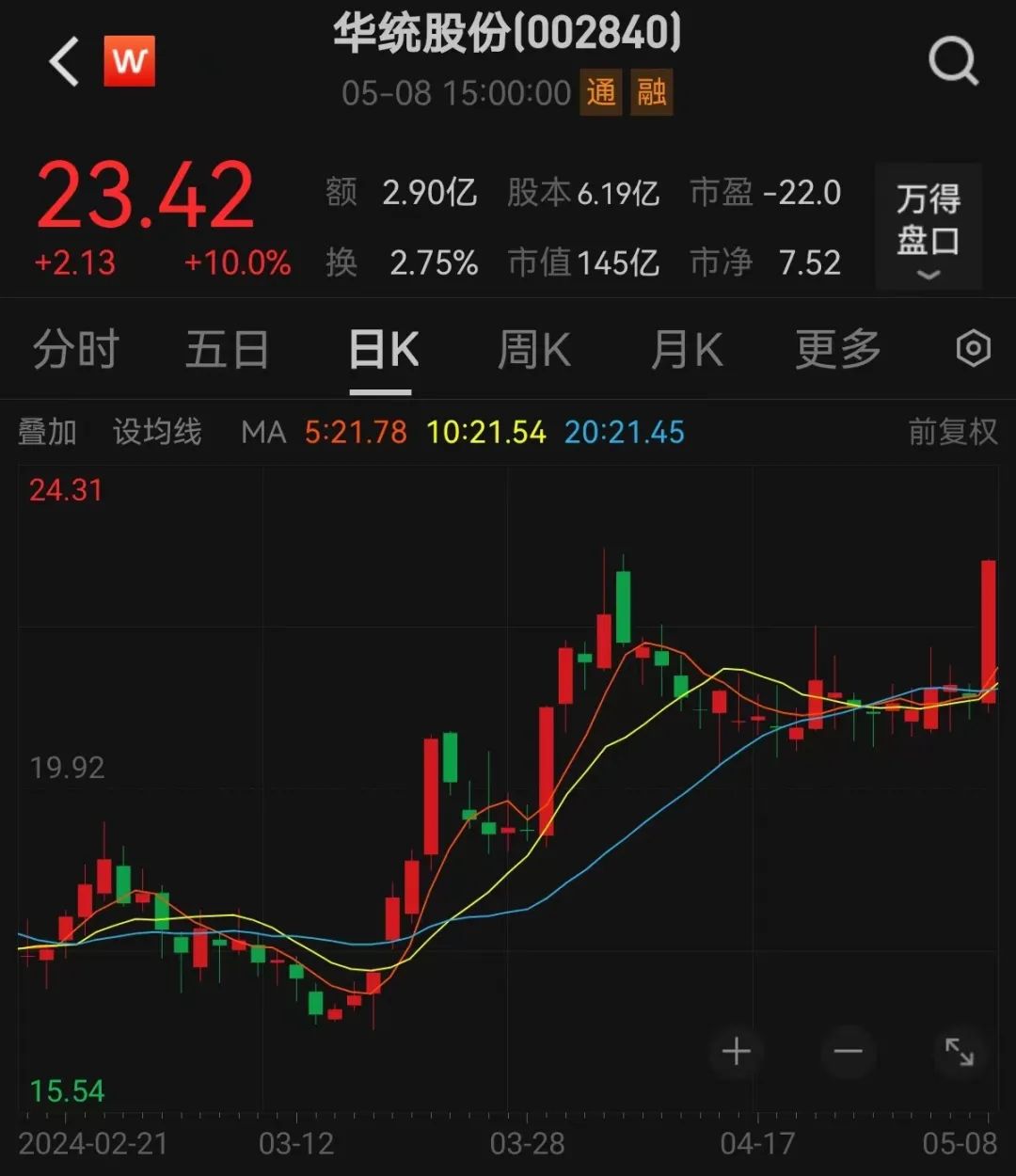Go back using the arrow
The width and height of the screenshot is (1016, 1176).
[x=64, y=63]
